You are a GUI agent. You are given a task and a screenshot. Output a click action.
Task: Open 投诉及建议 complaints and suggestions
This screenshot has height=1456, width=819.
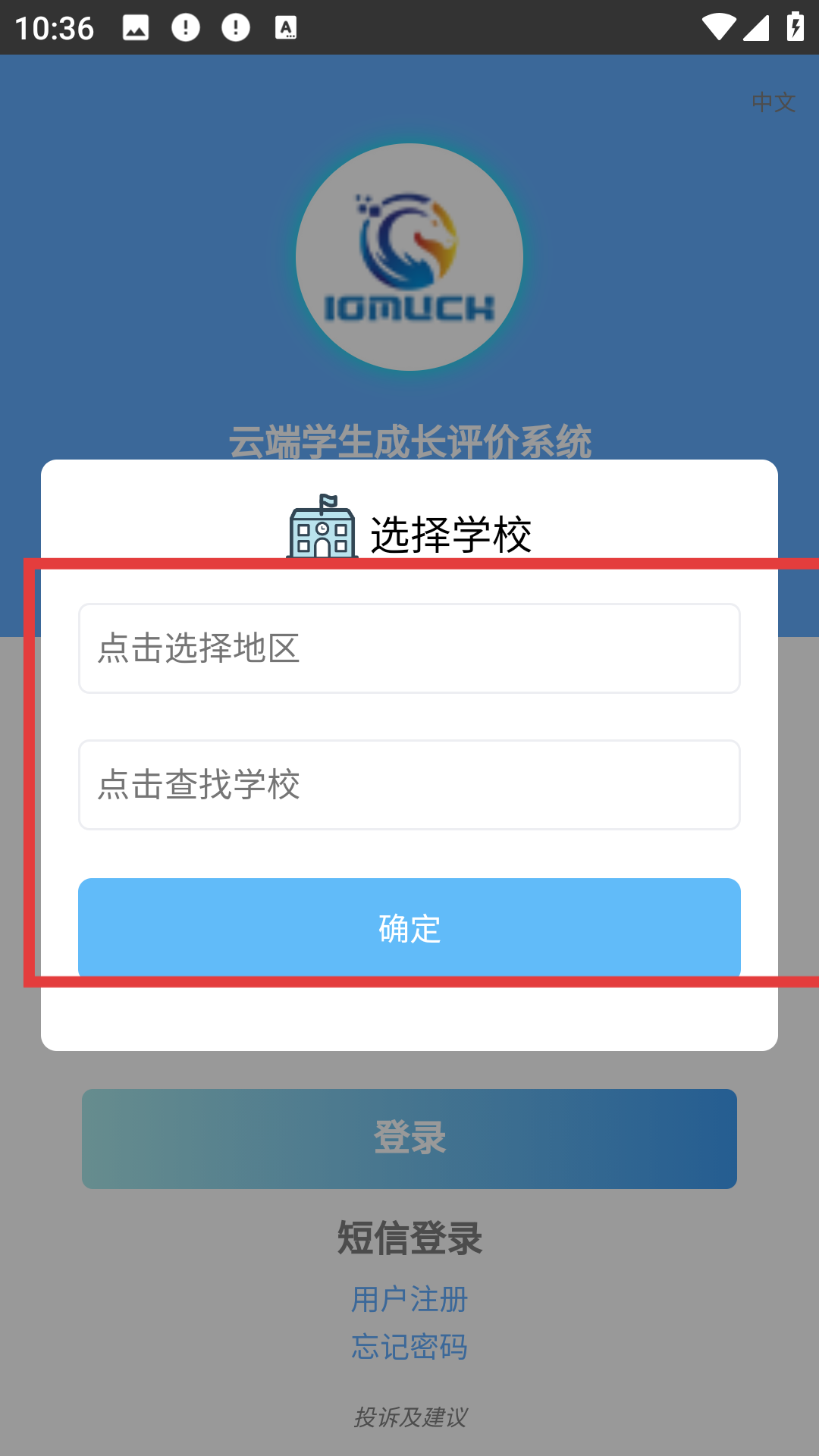click(x=410, y=1417)
